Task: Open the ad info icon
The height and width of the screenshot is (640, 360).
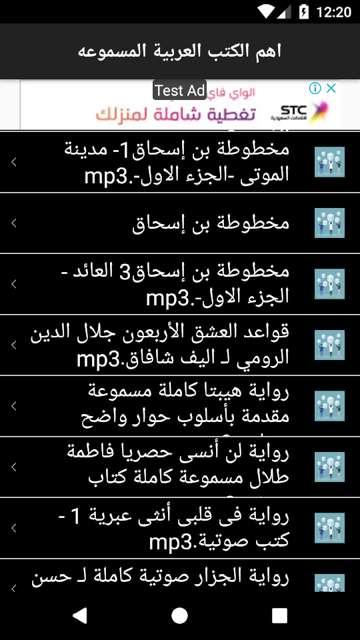Action: click(x=315, y=88)
